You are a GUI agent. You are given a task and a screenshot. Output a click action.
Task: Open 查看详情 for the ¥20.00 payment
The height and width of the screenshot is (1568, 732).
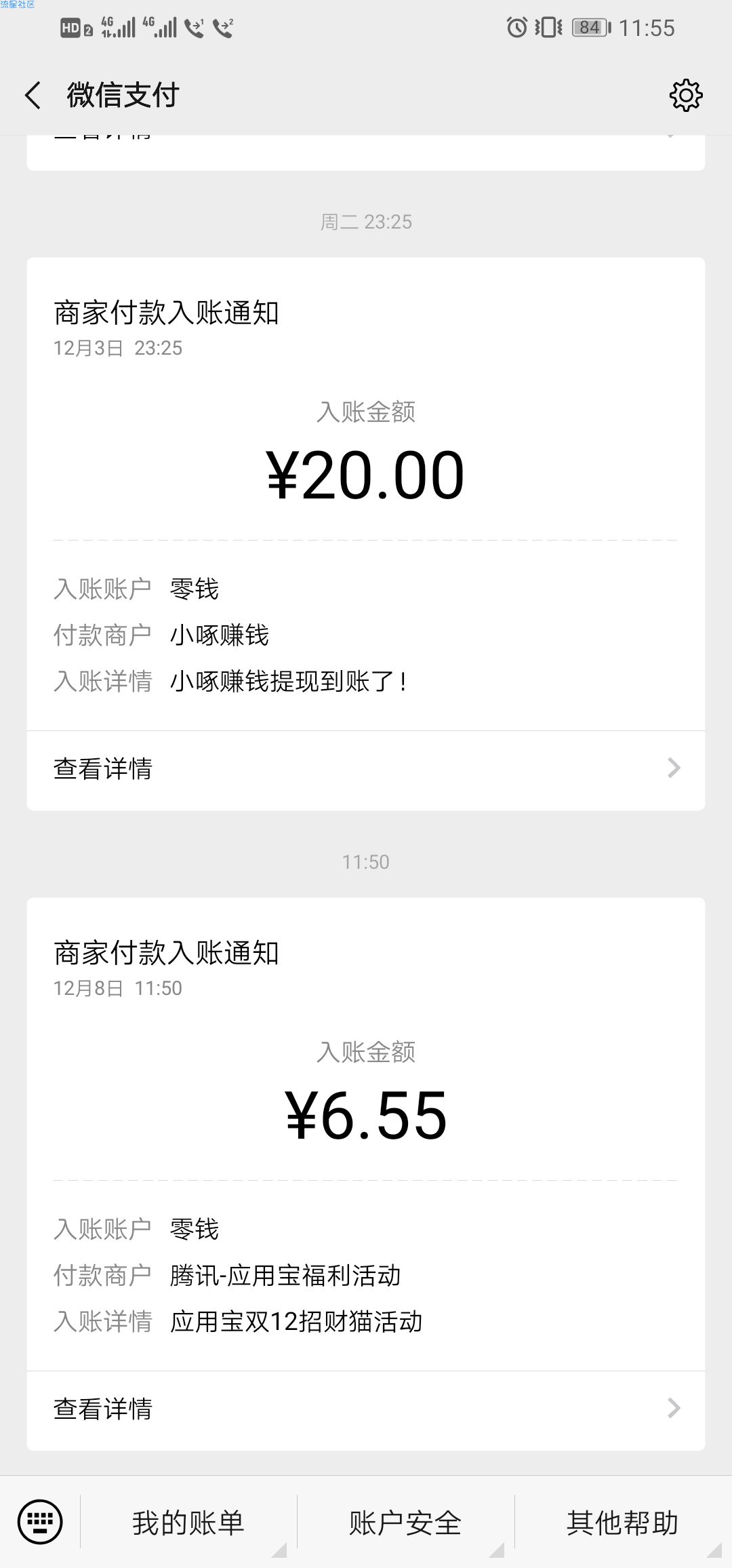(x=366, y=770)
